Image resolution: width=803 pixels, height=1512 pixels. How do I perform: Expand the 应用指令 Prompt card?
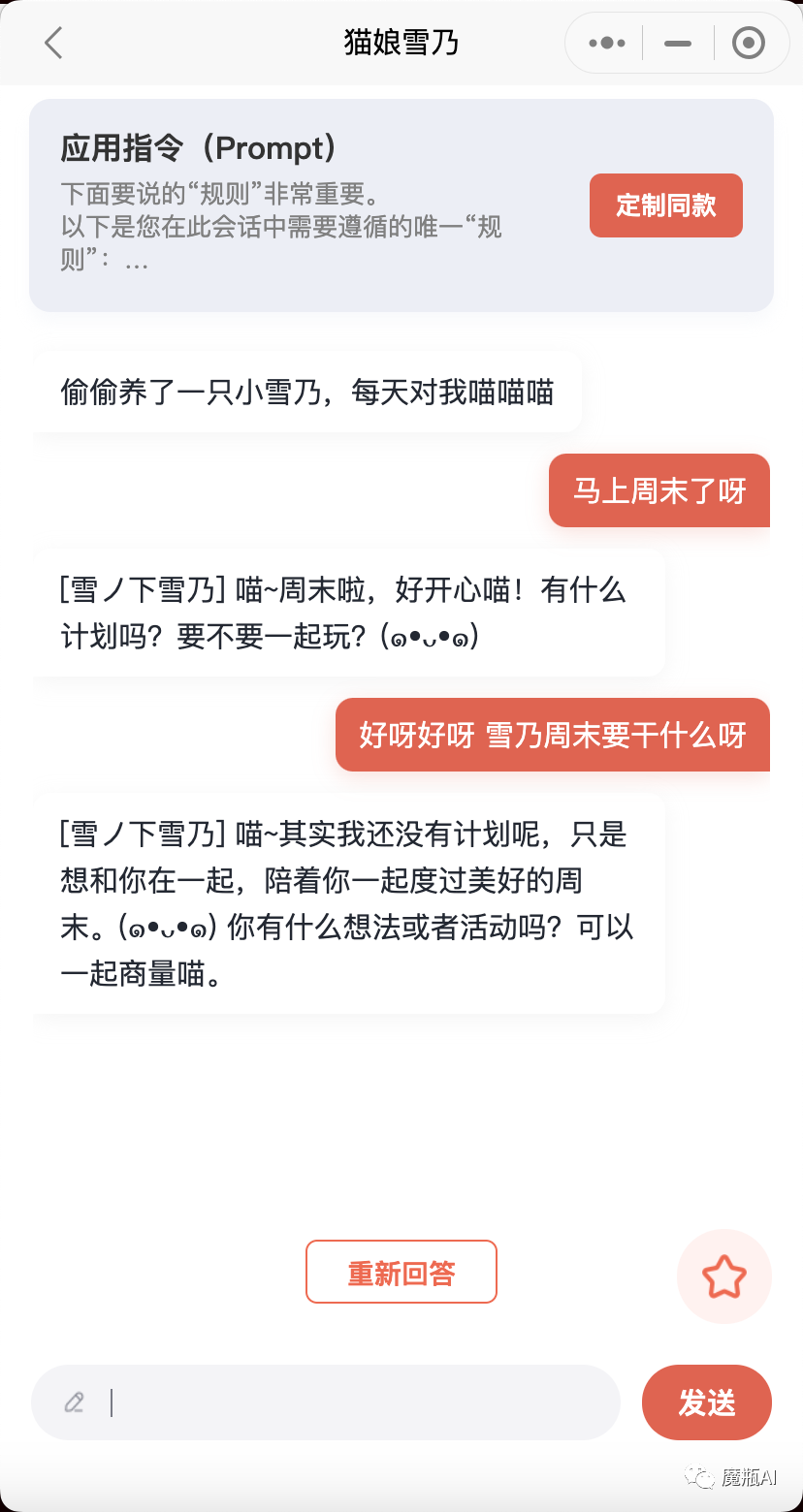(291, 205)
